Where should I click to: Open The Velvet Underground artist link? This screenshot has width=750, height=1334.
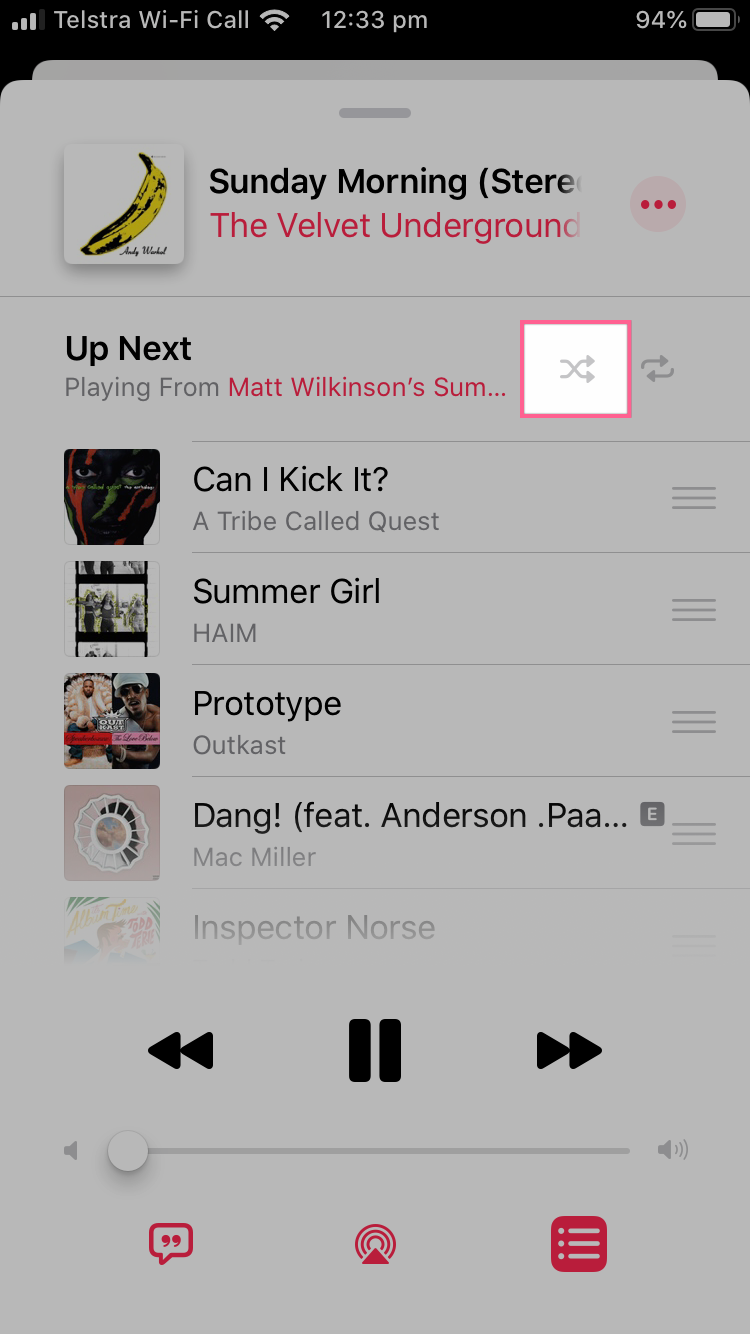click(x=395, y=226)
